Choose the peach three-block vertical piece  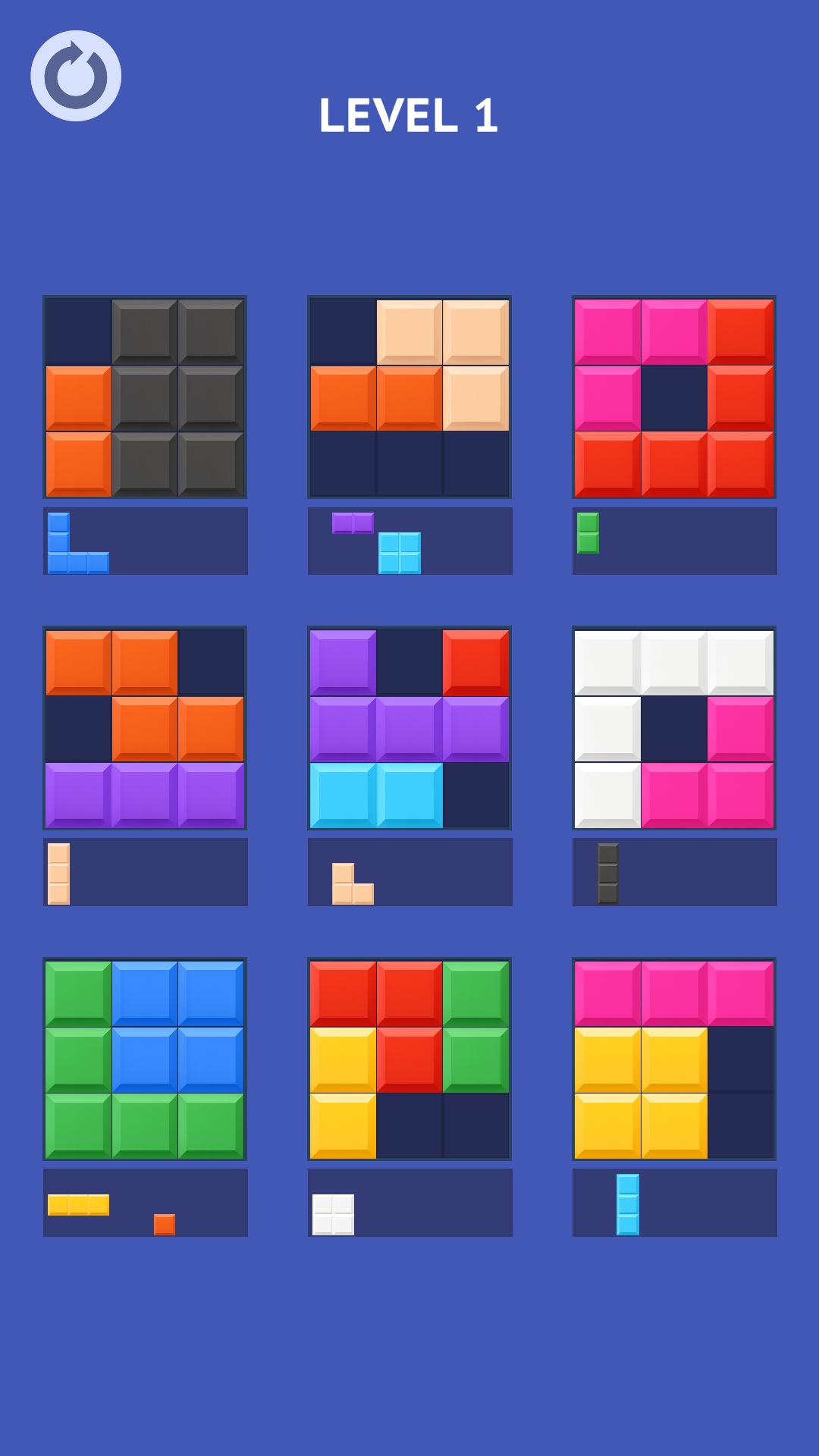pyautogui.click(x=59, y=874)
